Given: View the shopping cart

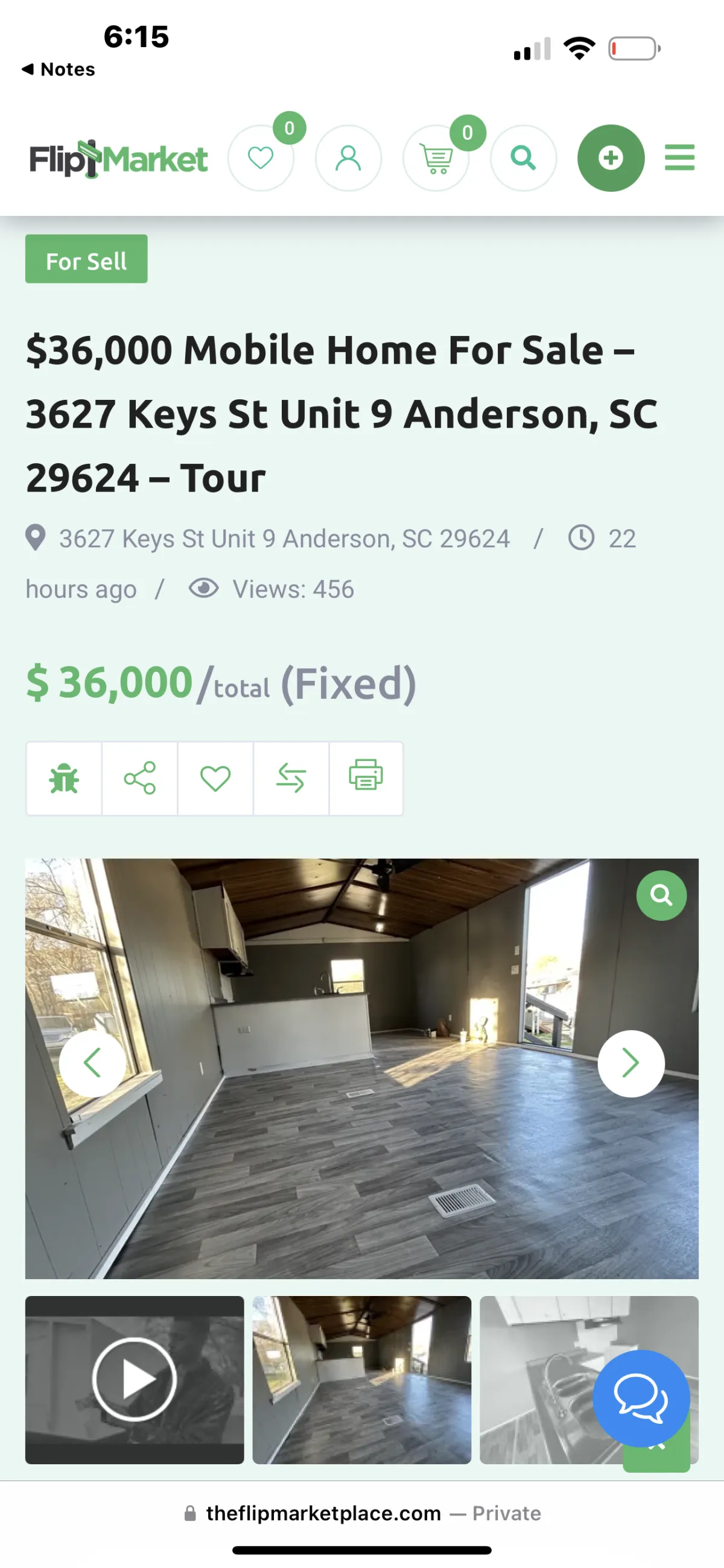Looking at the screenshot, I should (436, 159).
